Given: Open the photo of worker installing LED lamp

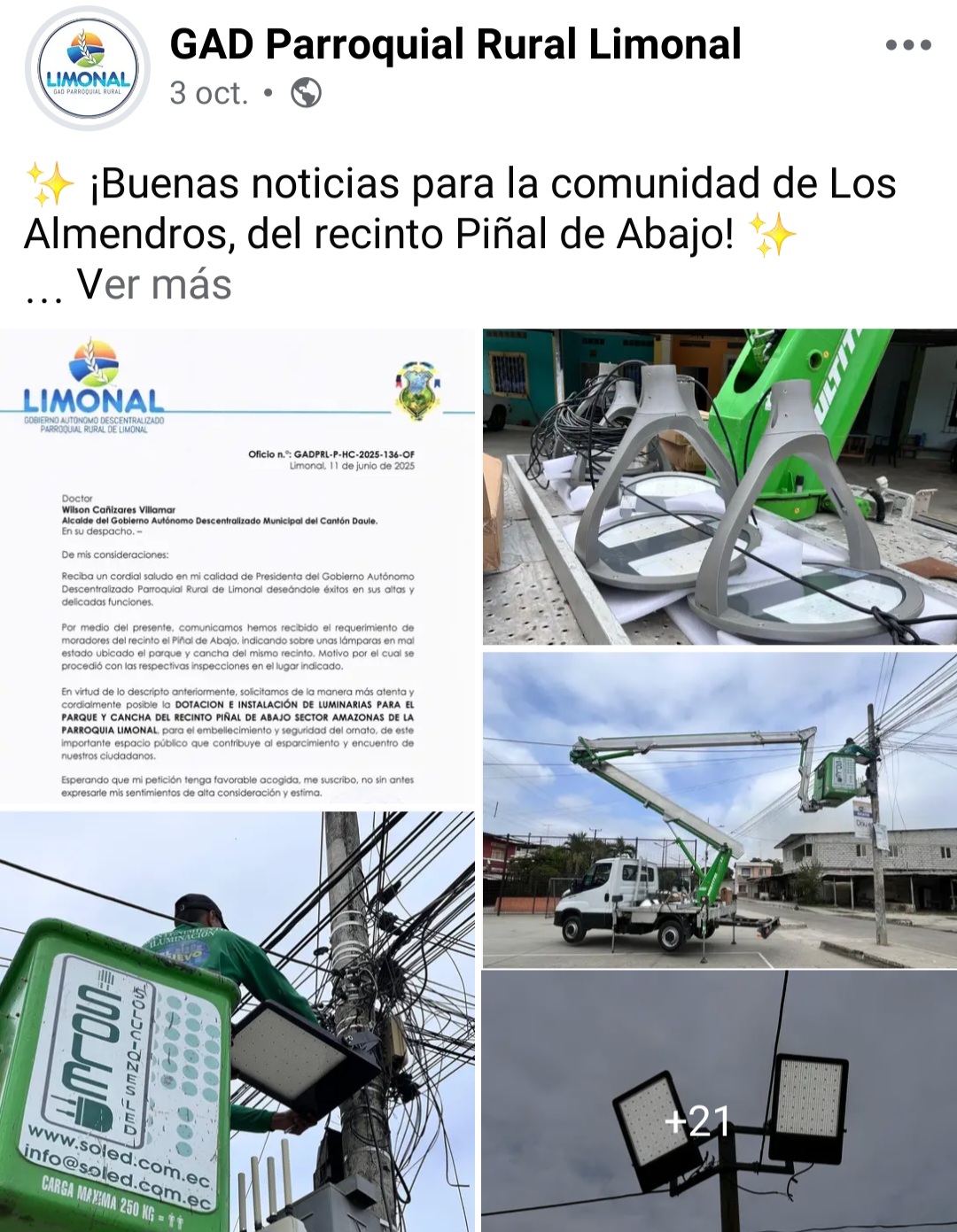Looking at the screenshot, I should (237, 1020).
